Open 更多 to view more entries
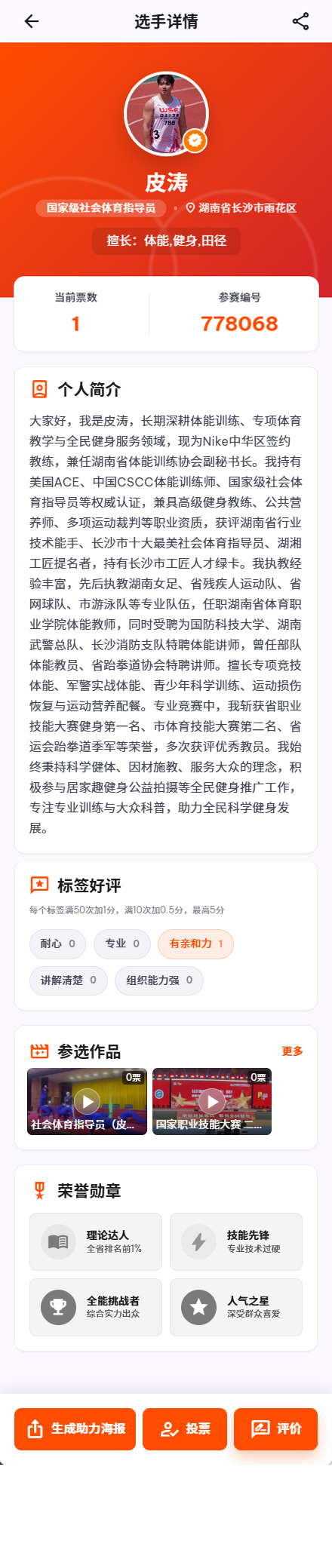This screenshot has width=332, height=1568. pos(293,1051)
